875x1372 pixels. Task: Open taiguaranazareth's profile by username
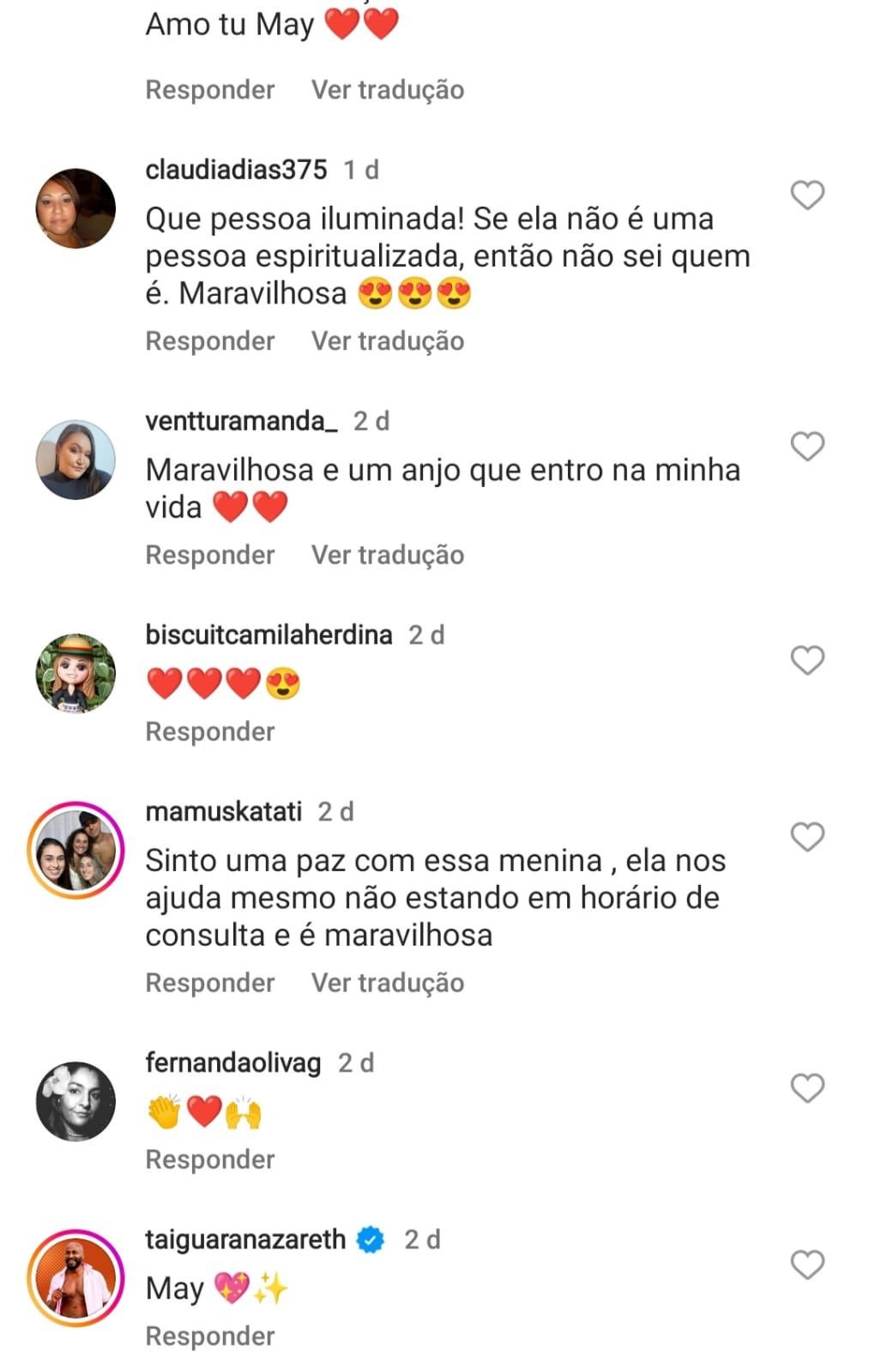(245, 1240)
